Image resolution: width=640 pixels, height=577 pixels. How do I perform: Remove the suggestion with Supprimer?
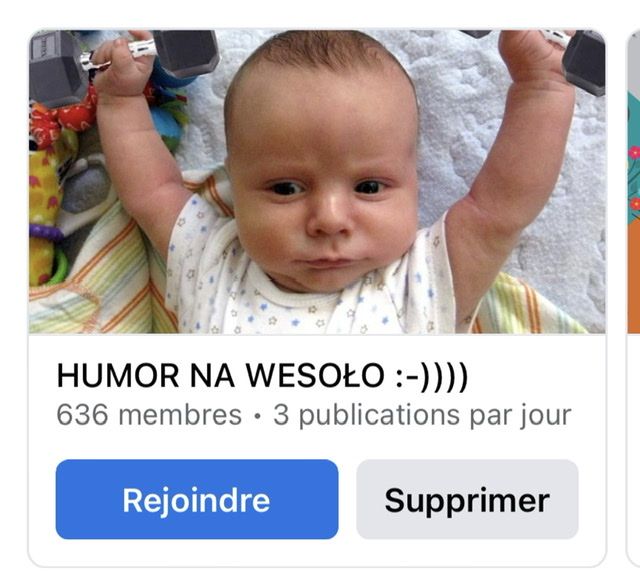467,499
